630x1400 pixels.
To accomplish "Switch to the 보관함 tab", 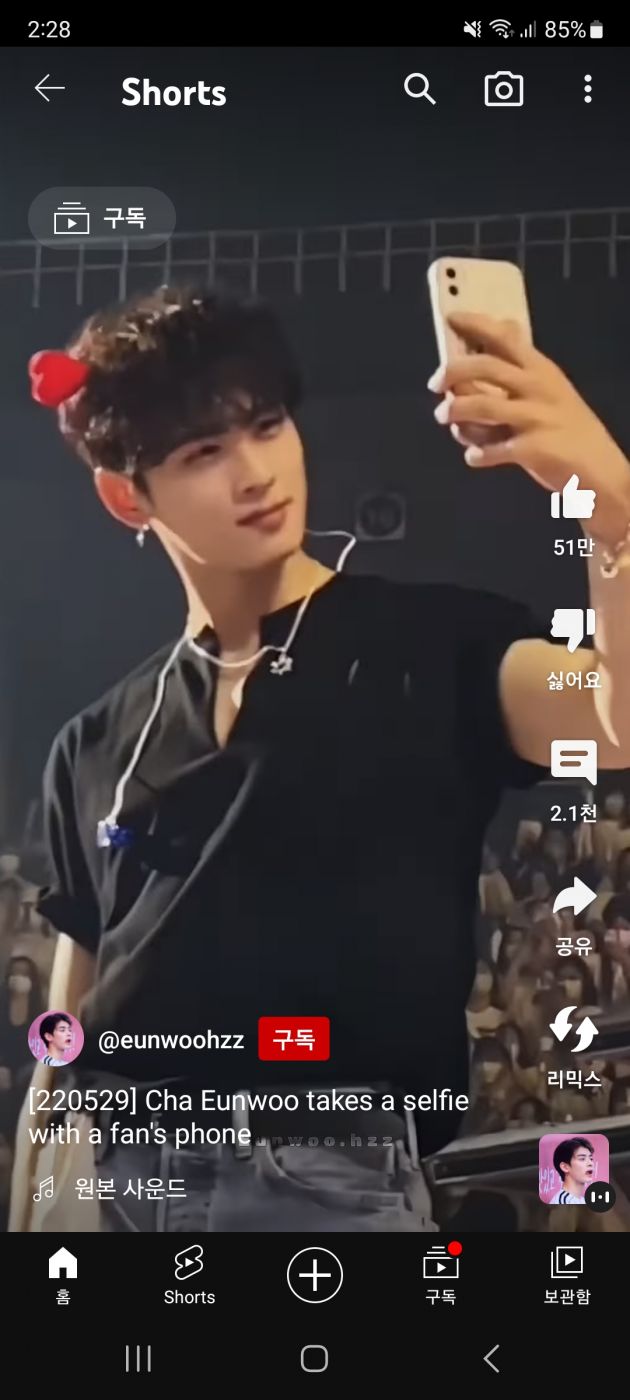I will click(x=567, y=1276).
